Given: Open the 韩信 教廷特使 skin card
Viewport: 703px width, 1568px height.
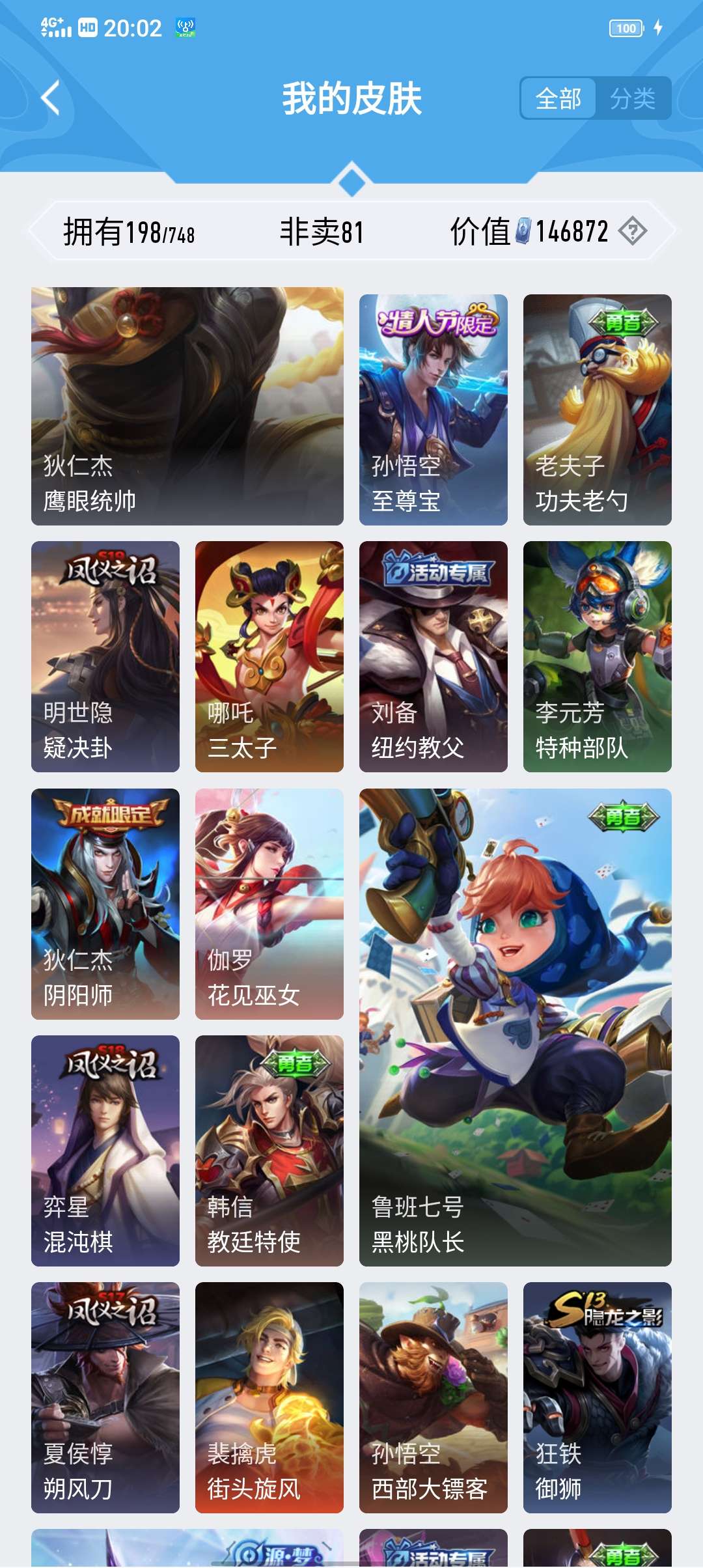Looking at the screenshot, I should 269,1151.
